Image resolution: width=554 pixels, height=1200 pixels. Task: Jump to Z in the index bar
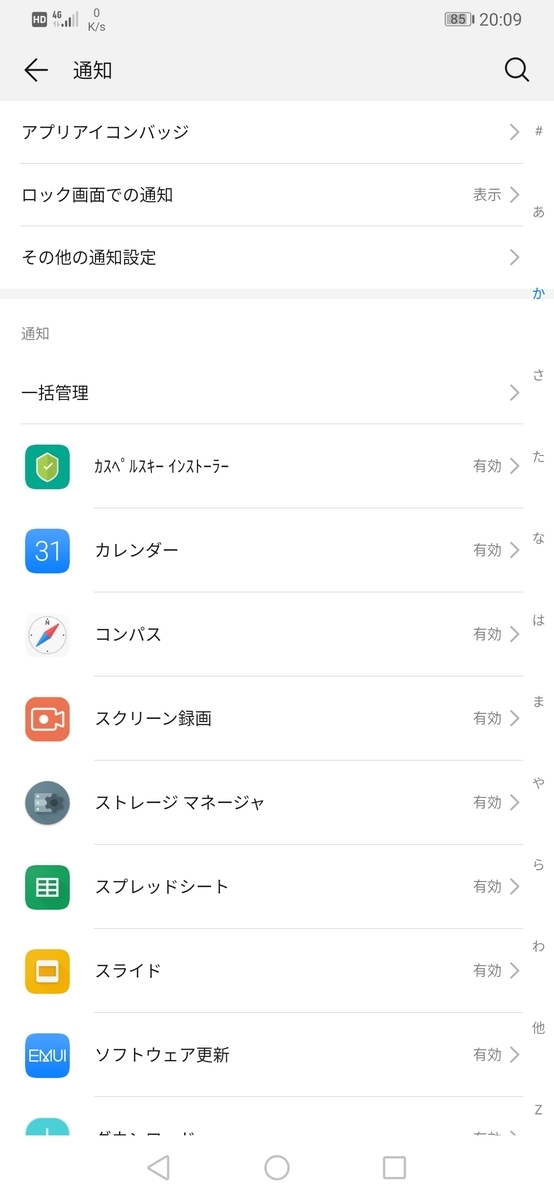538,1110
